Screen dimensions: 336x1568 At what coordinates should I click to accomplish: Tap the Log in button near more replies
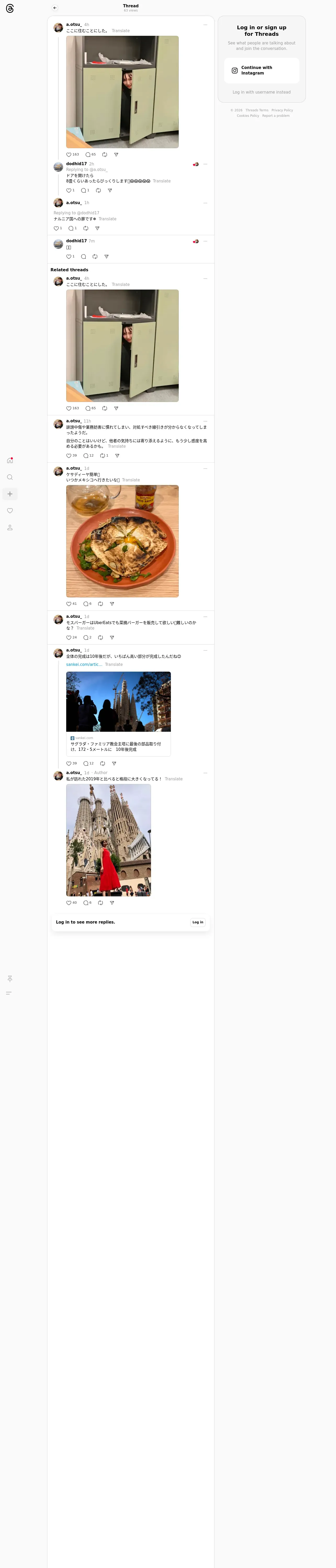click(x=198, y=922)
